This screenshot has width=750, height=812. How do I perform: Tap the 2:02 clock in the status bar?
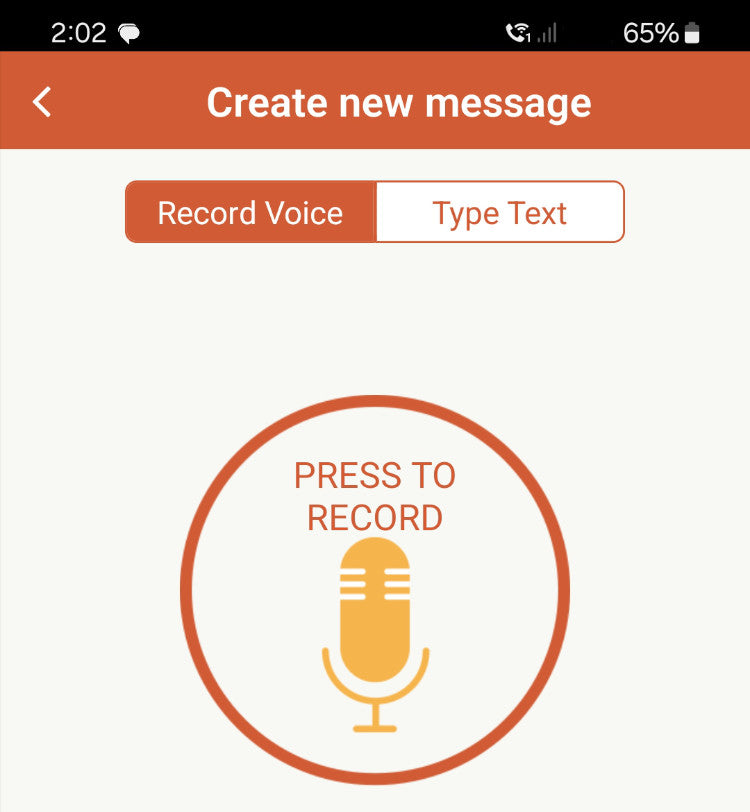pyautogui.click(x=80, y=32)
